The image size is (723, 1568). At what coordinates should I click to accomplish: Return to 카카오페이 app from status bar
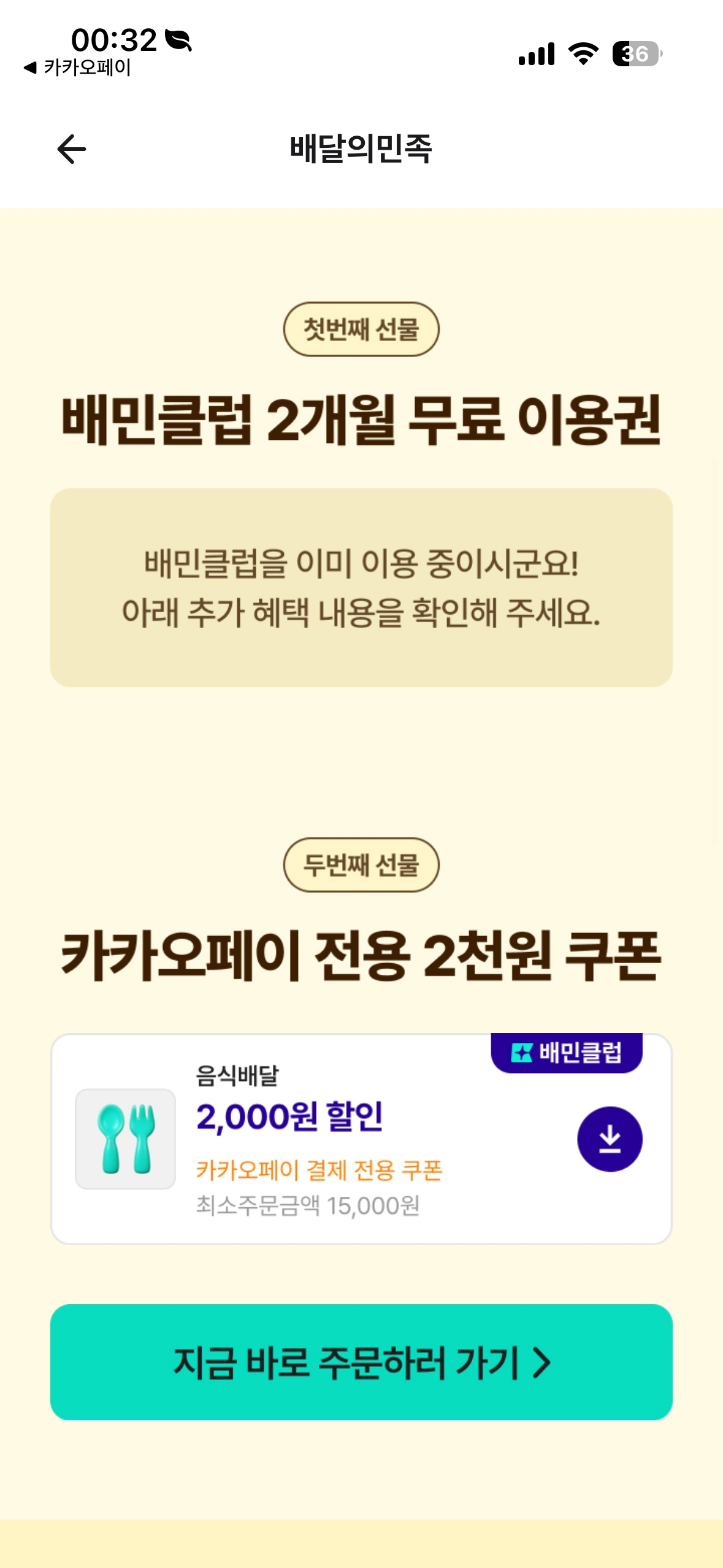click(x=77, y=67)
